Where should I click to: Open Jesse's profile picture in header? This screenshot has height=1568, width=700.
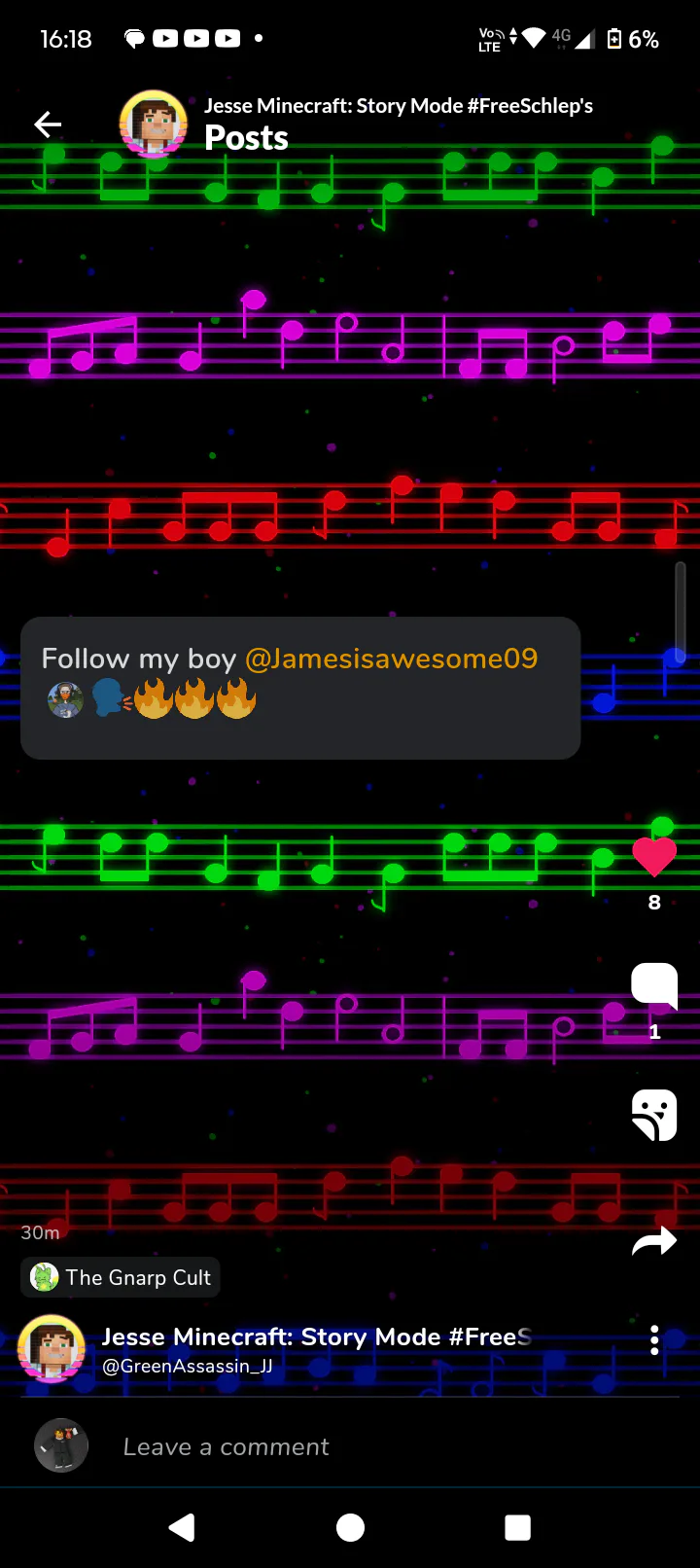pos(154,125)
